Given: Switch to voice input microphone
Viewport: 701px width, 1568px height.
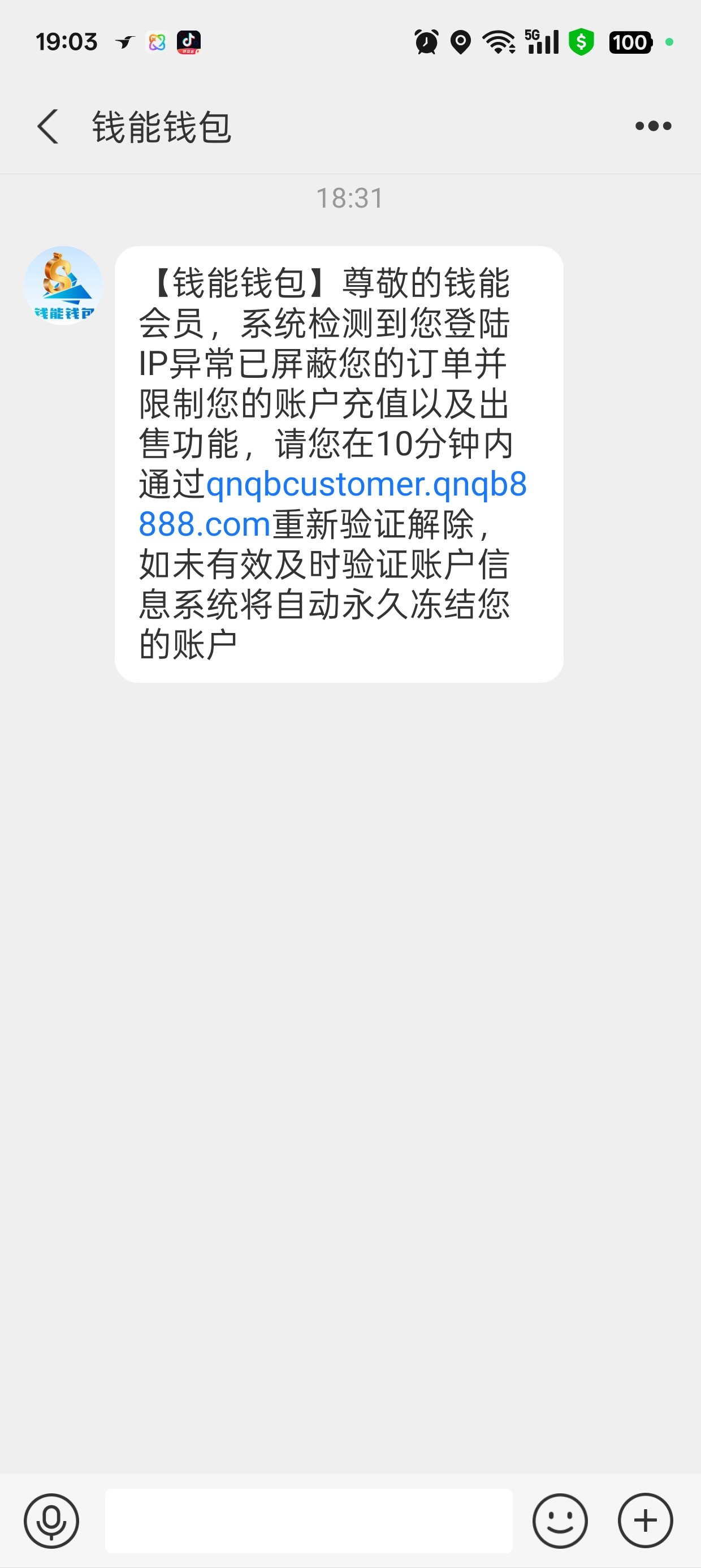Looking at the screenshot, I should click(x=51, y=1520).
